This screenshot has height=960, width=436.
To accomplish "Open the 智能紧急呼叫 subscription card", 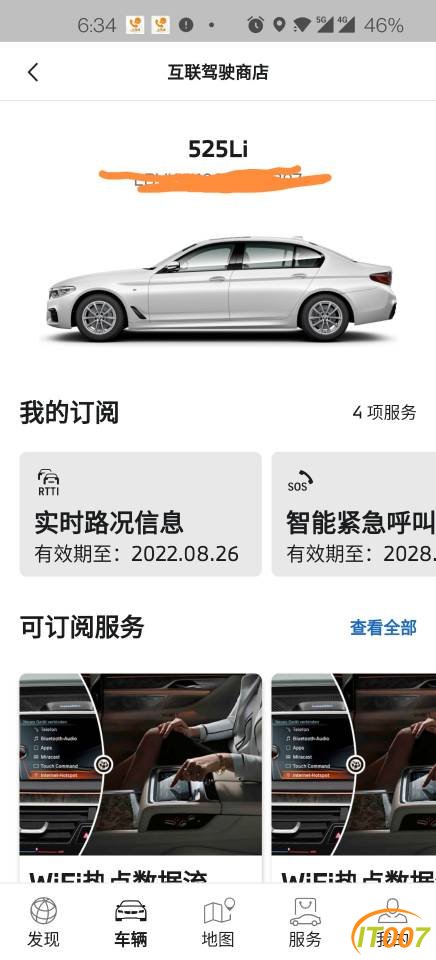I will (x=354, y=514).
